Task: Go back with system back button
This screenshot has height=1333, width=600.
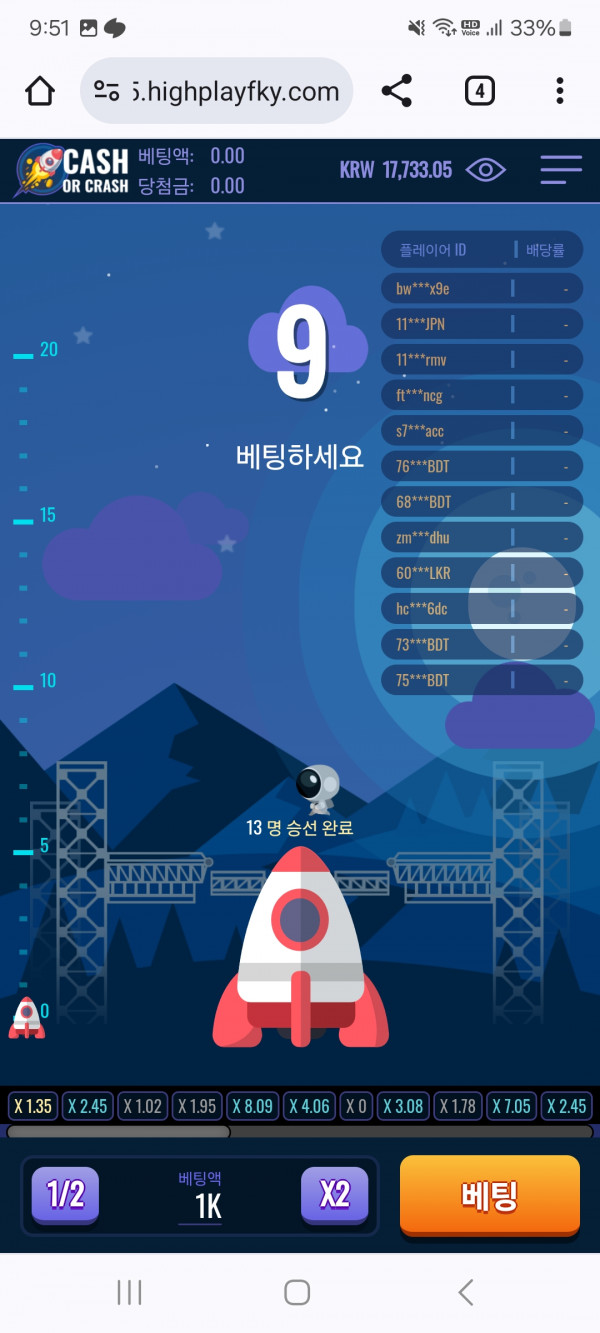Action: tap(466, 1293)
